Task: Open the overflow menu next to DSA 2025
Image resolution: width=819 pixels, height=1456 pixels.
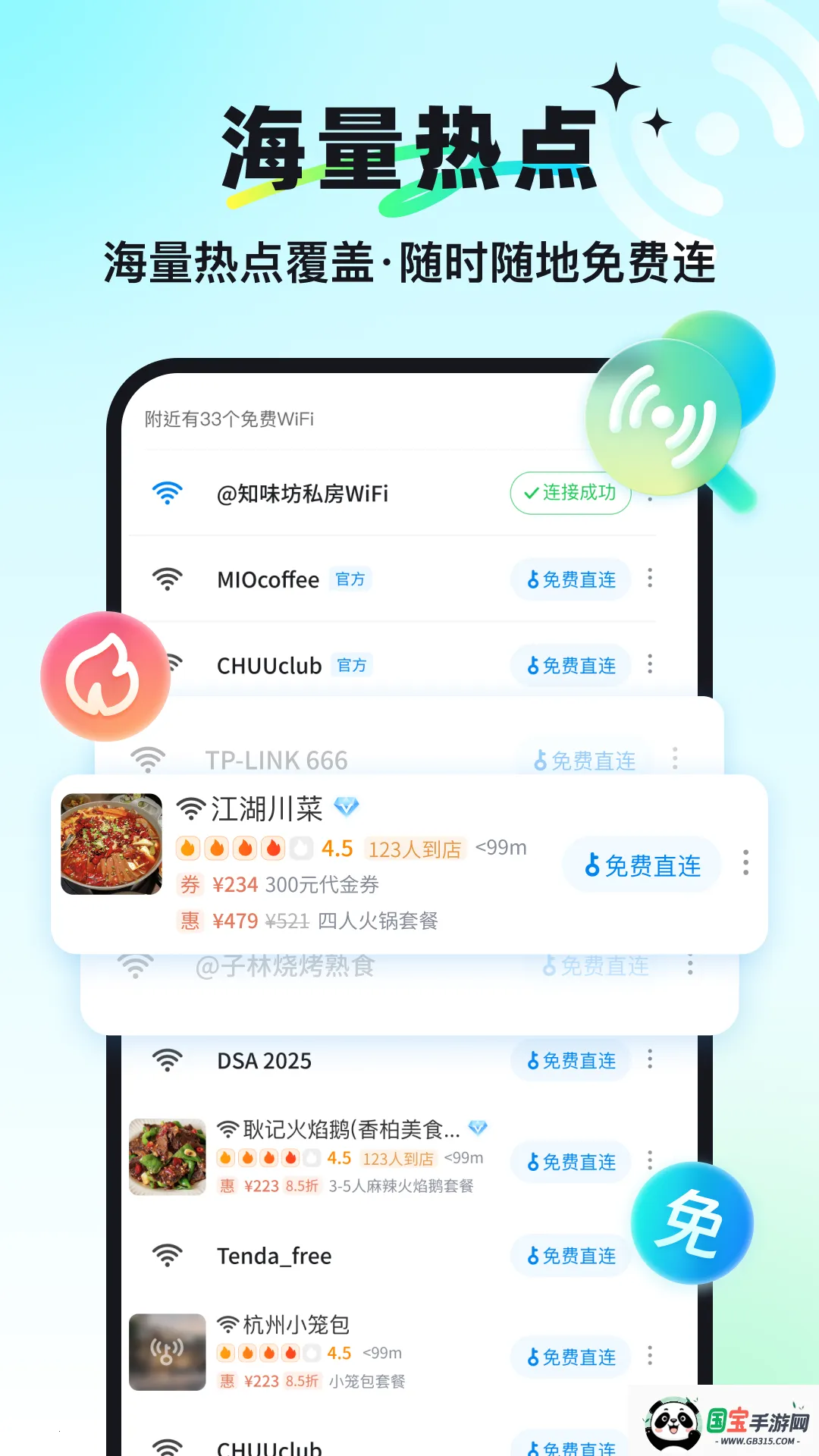Action: tap(649, 1060)
